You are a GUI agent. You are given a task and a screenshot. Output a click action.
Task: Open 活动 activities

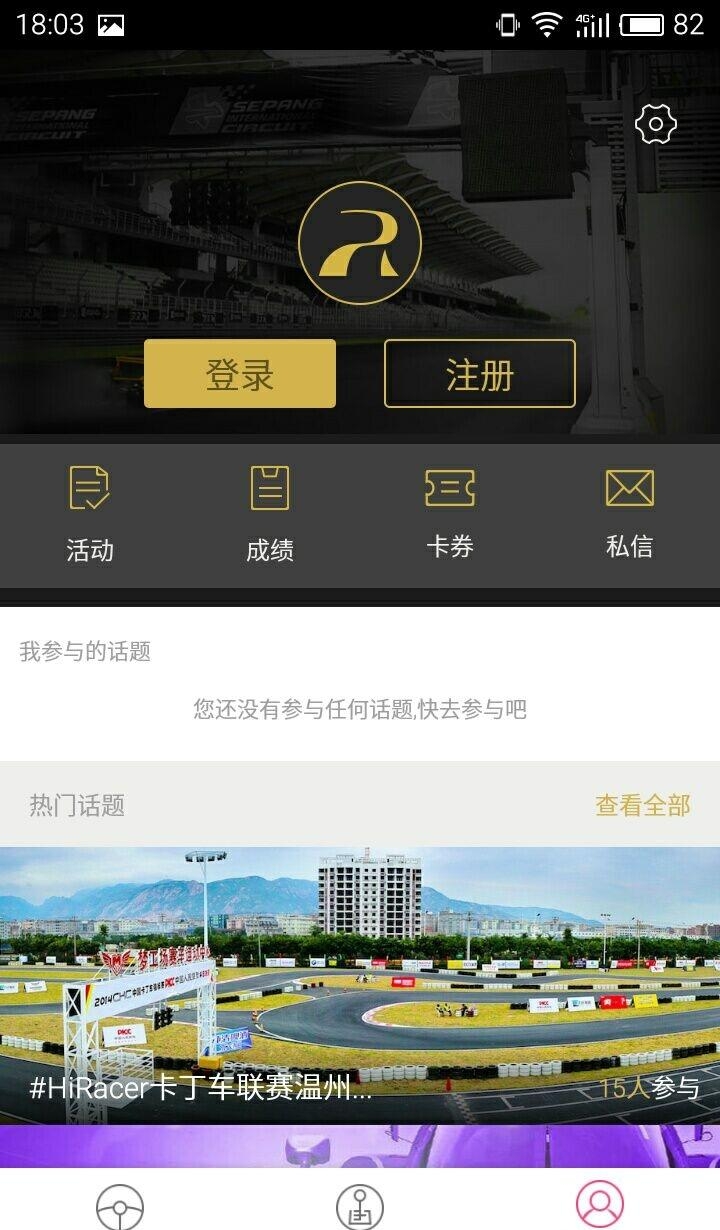90,514
